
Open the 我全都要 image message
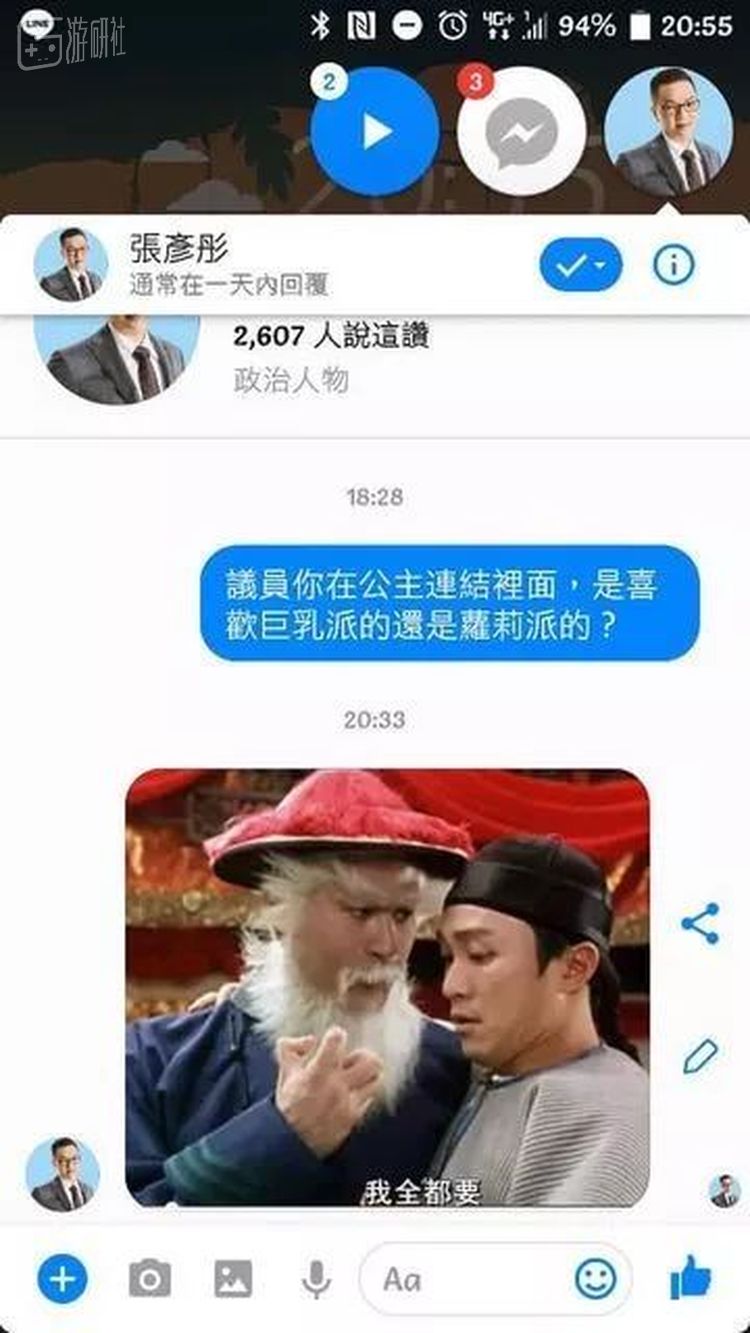[x=387, y=988]
